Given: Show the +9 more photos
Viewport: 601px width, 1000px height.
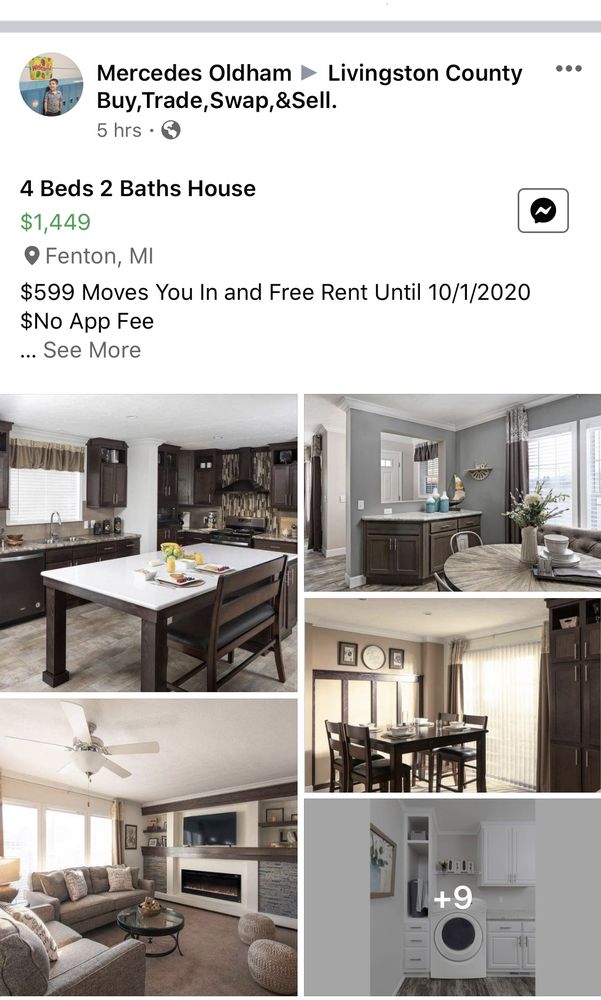Looking at the screenshot, I should (452, 898).
